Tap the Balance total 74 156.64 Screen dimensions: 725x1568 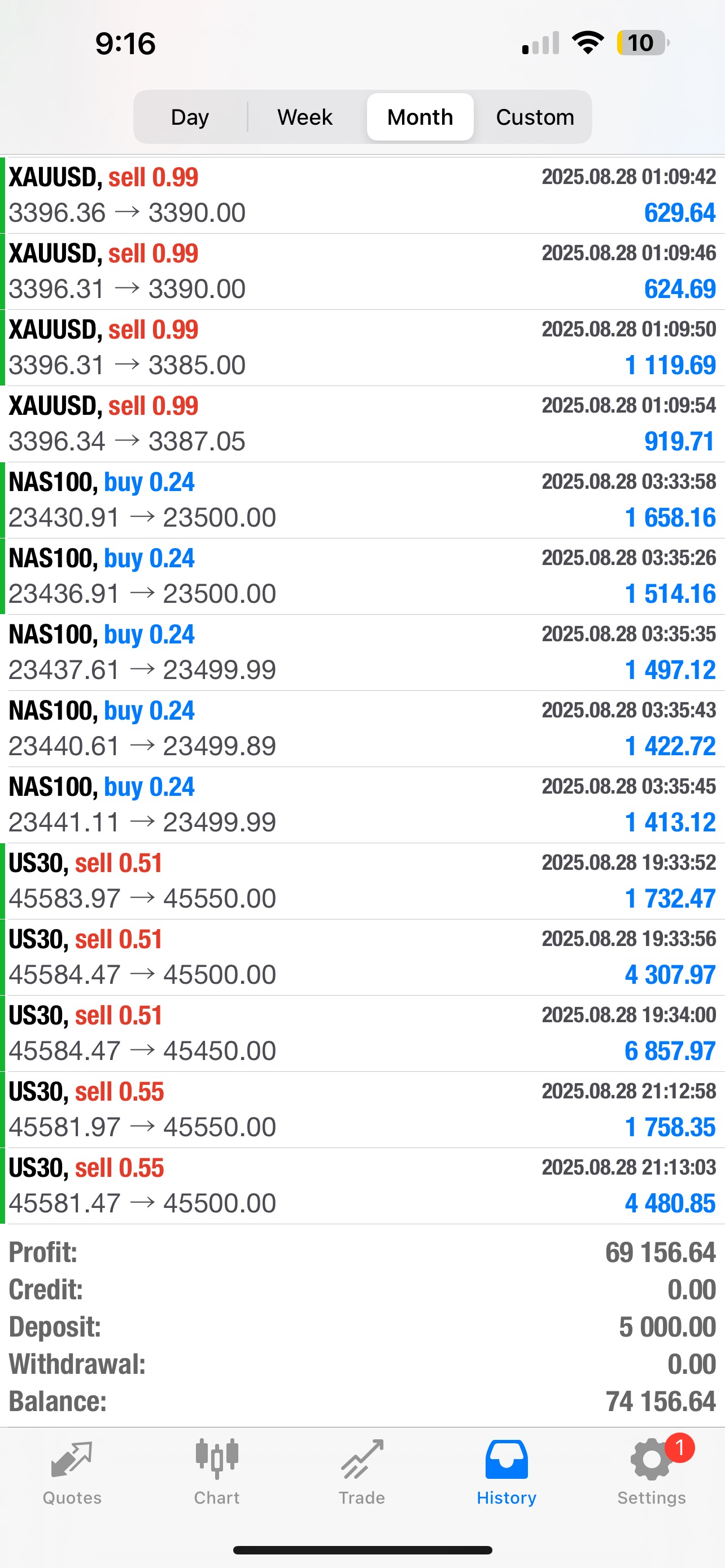pos(362,1400)
